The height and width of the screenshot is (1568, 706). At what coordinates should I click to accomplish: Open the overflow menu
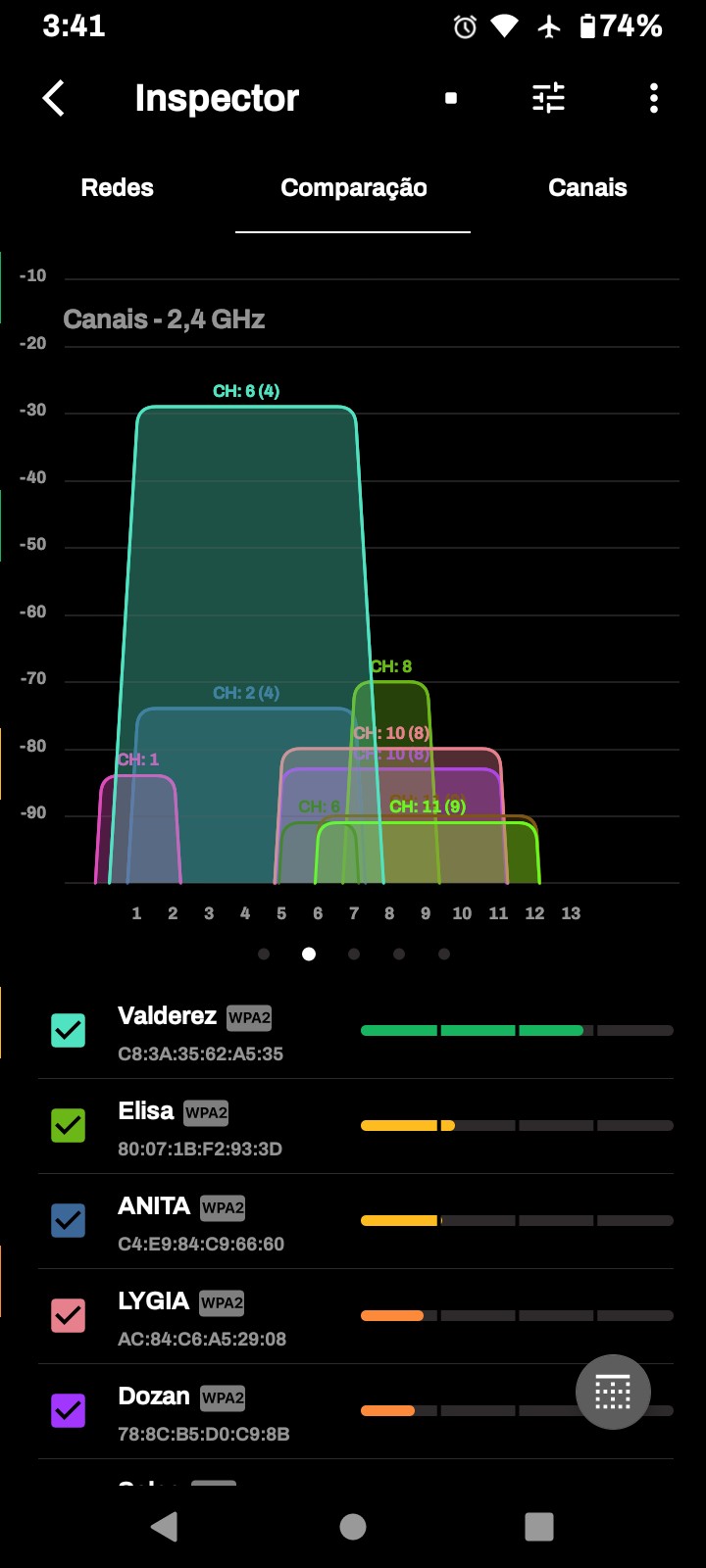point(654,98)
